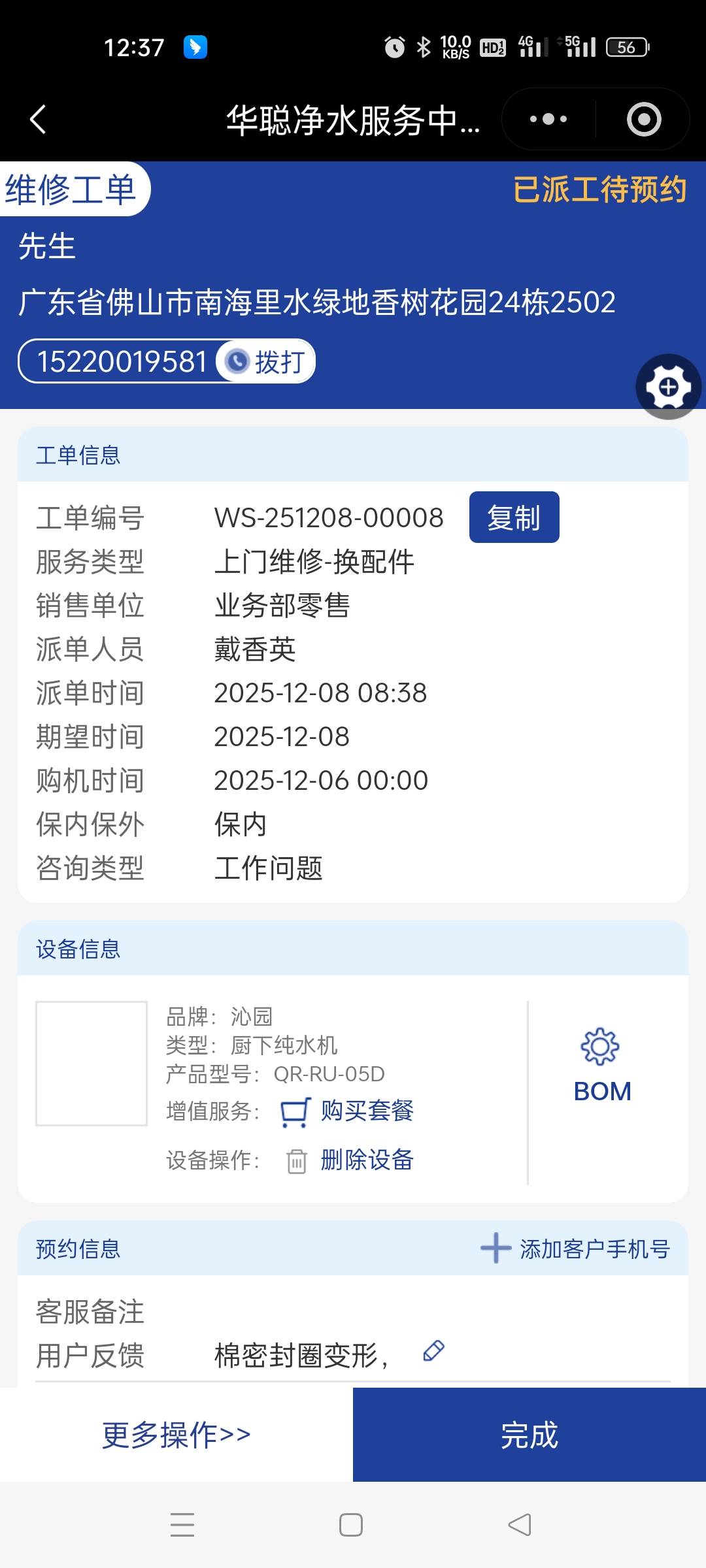Open the mini program three-dot menu
The width and height of the screenshot is (706, 1568).
point(548,120)
